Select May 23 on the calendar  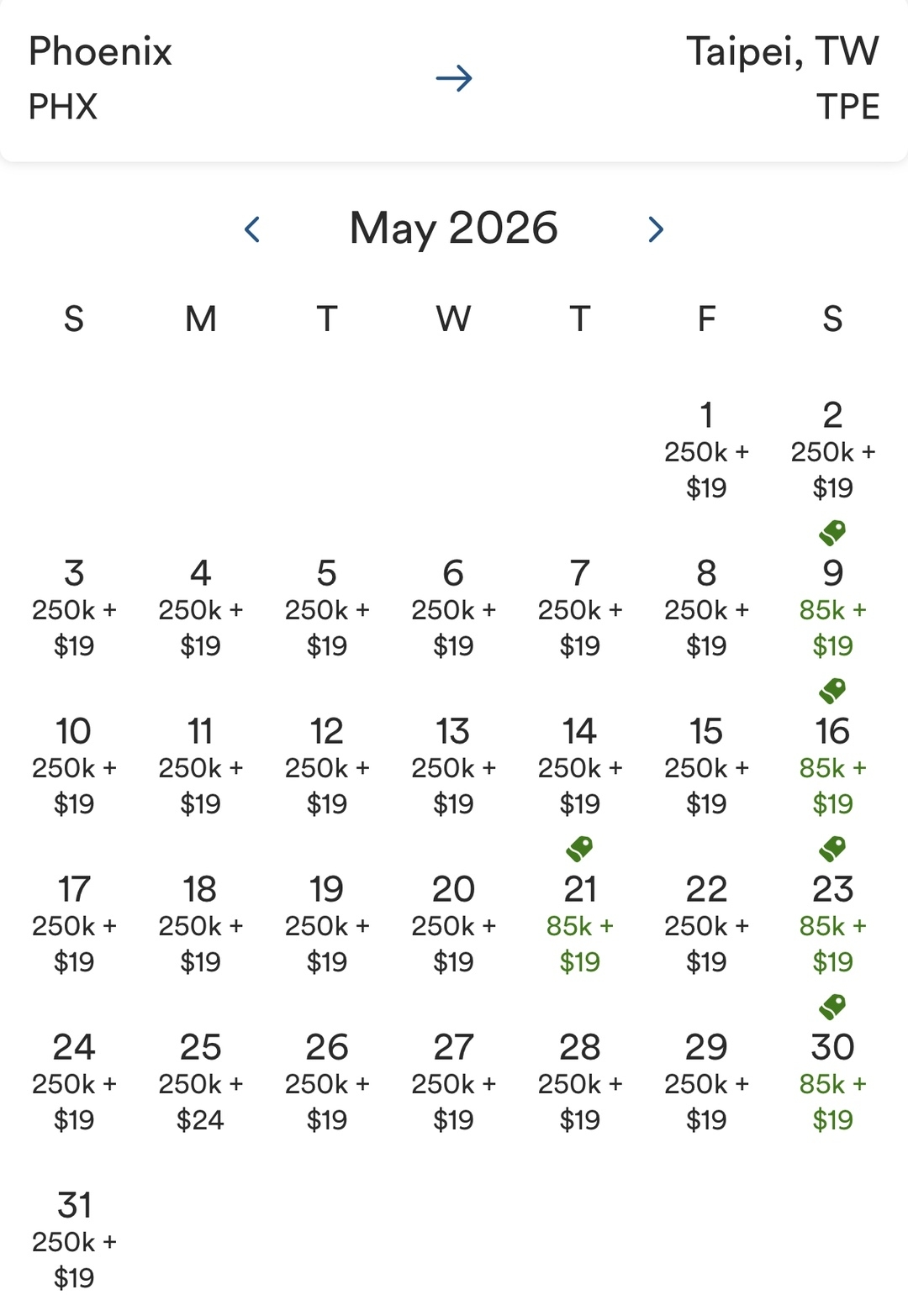(832, 924)
